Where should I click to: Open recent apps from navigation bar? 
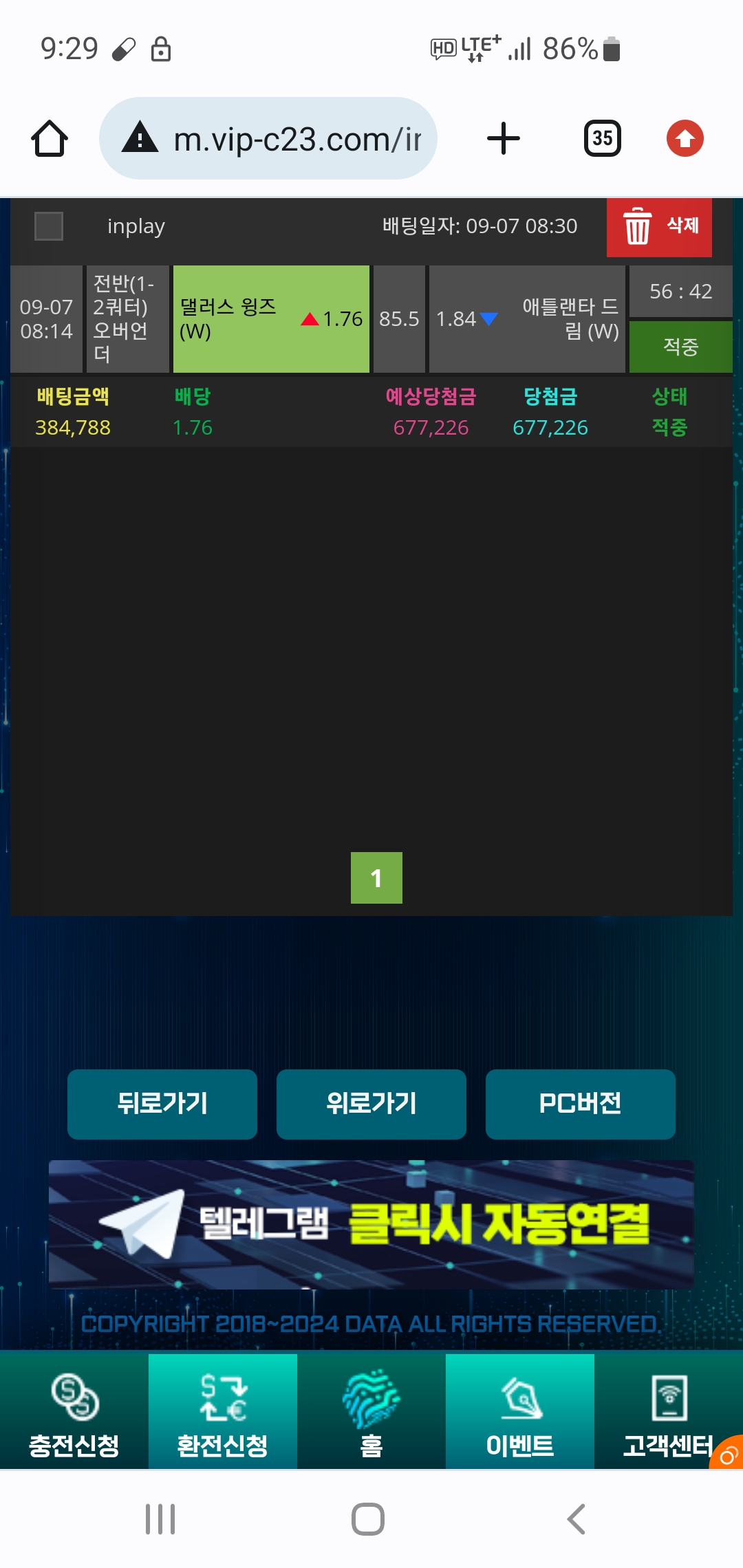coord(160,1519)
